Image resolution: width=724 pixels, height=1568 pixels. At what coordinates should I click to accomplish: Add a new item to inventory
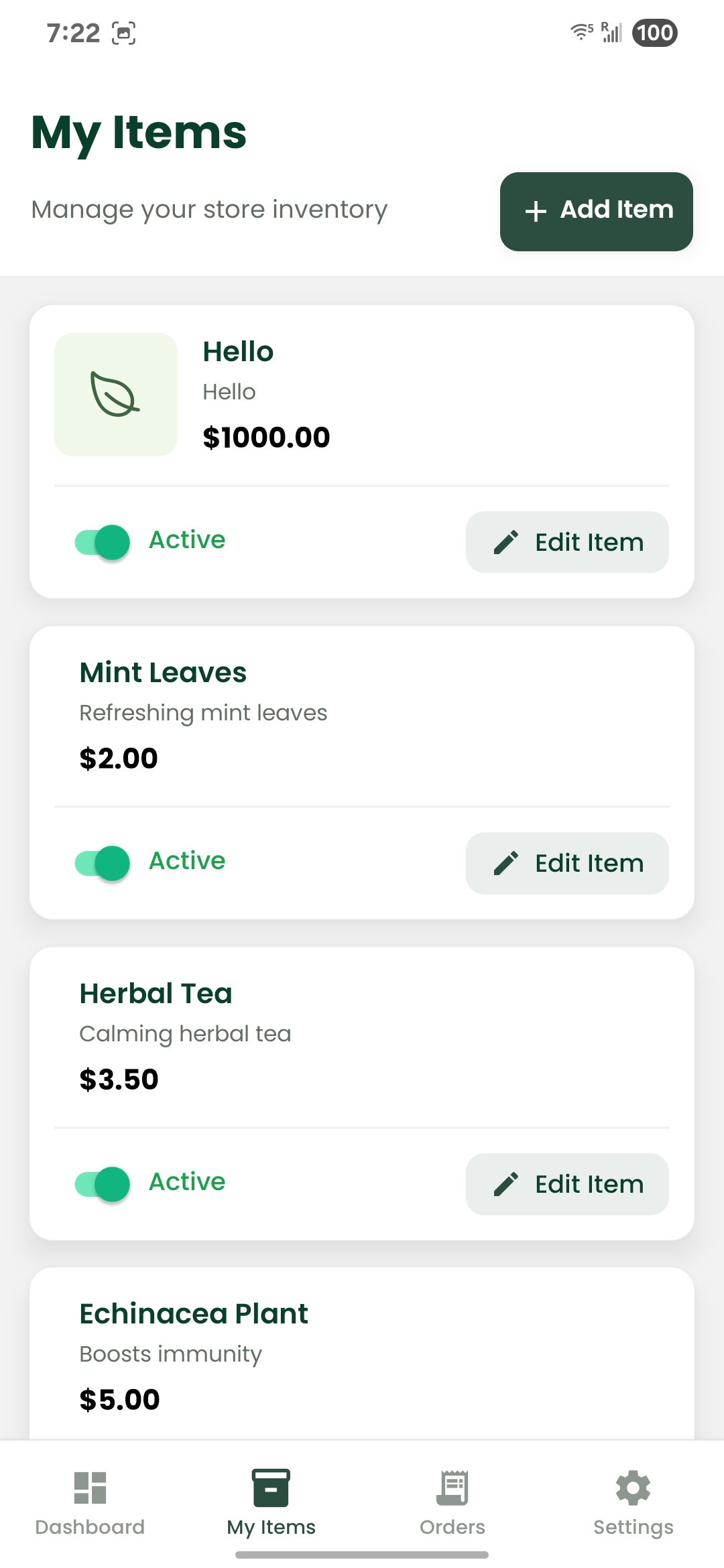pos(596,211)
